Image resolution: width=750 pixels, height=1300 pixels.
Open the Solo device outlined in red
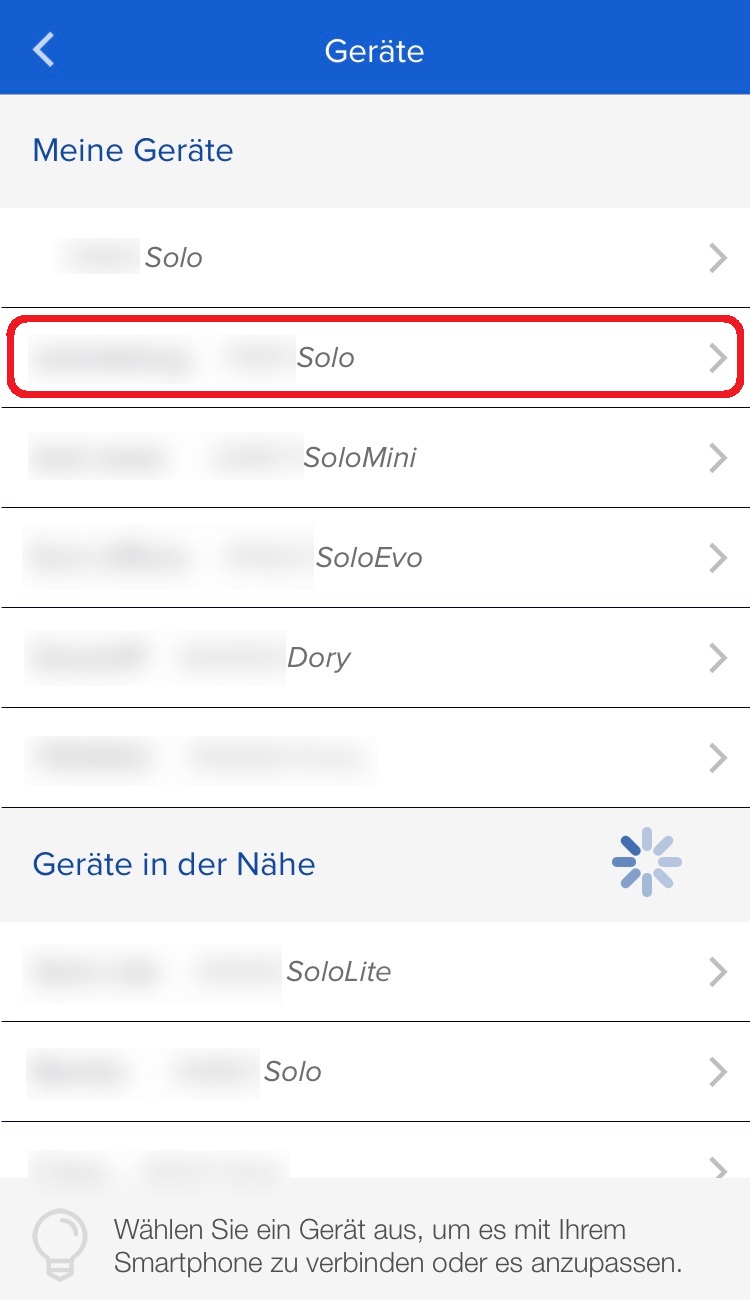pos(375,357)
